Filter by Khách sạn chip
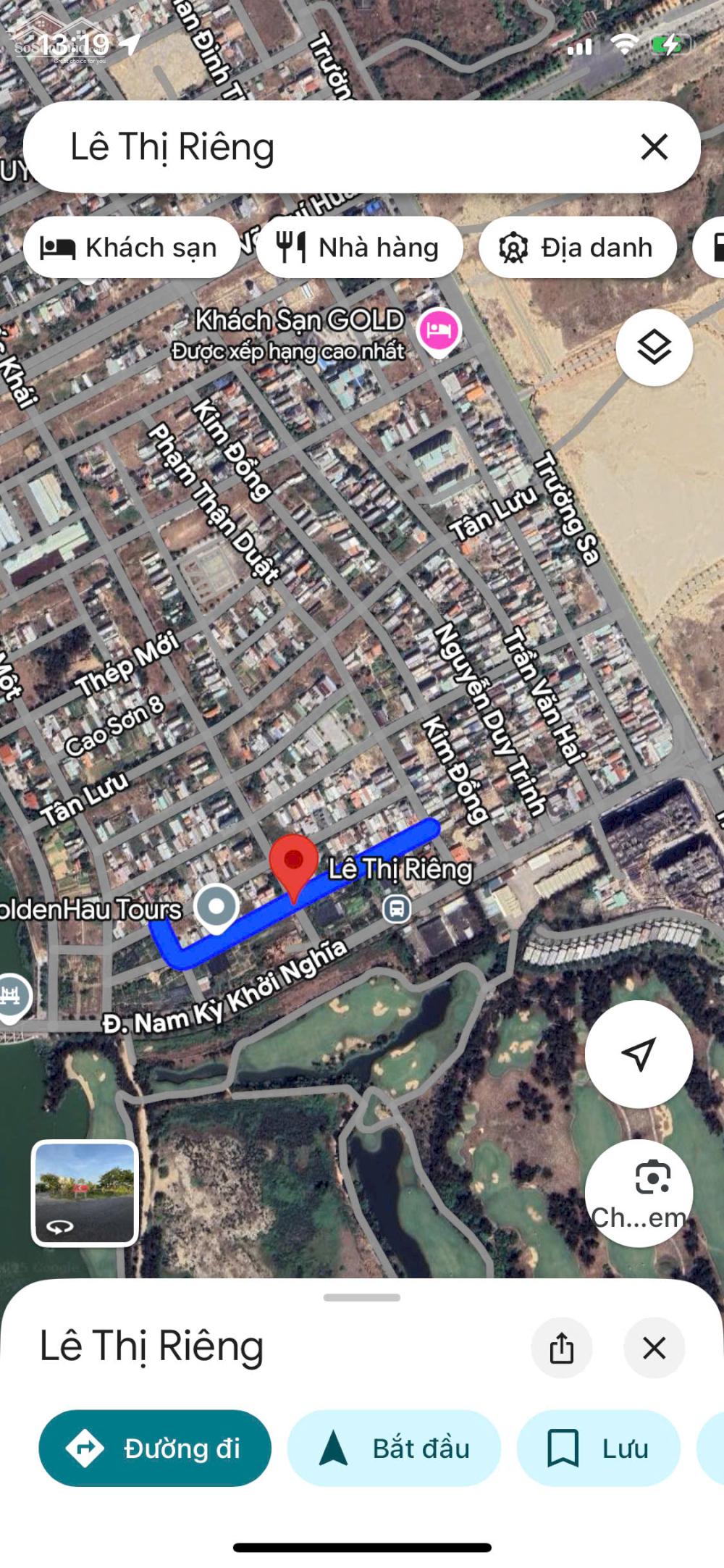The image size is (724, 1568). point(131,248)
